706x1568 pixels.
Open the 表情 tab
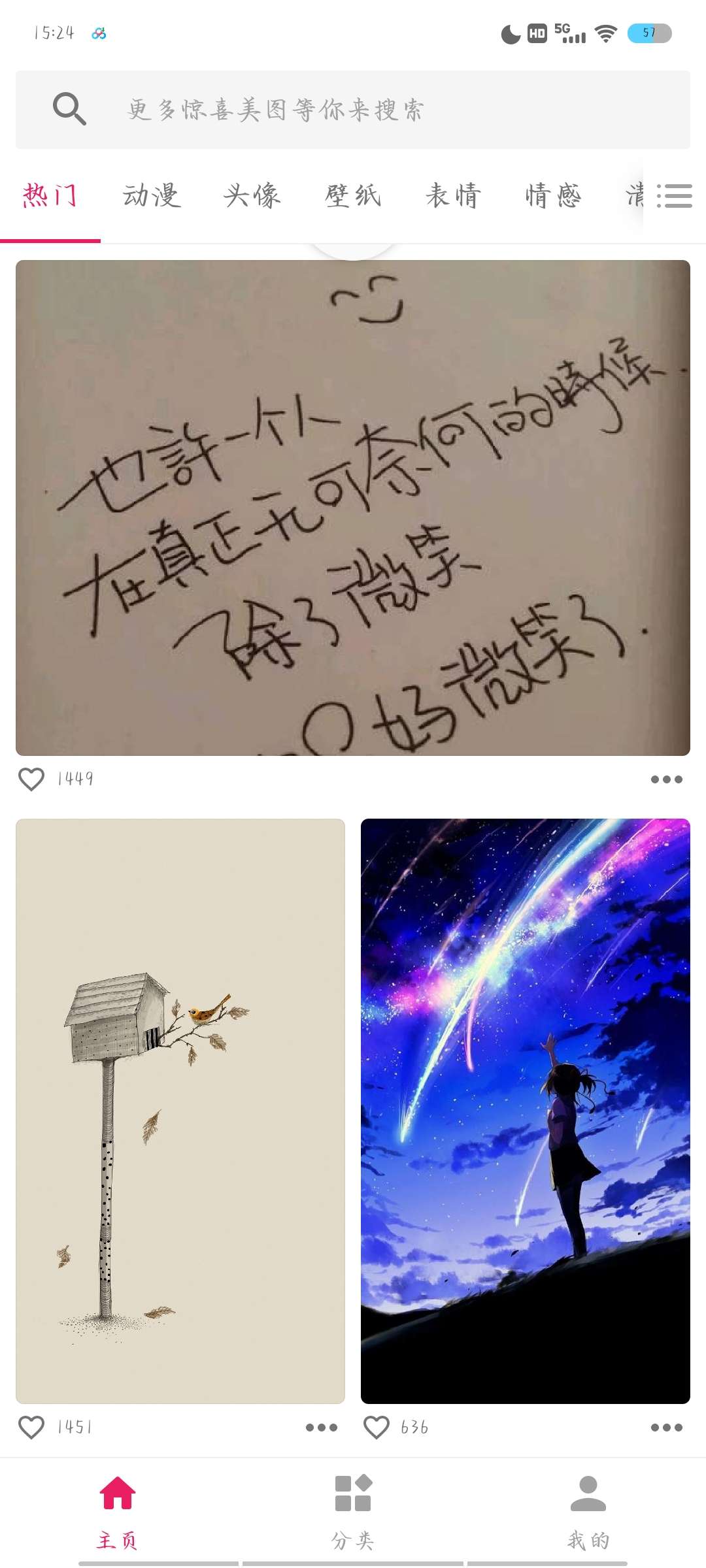pos(454,196)
